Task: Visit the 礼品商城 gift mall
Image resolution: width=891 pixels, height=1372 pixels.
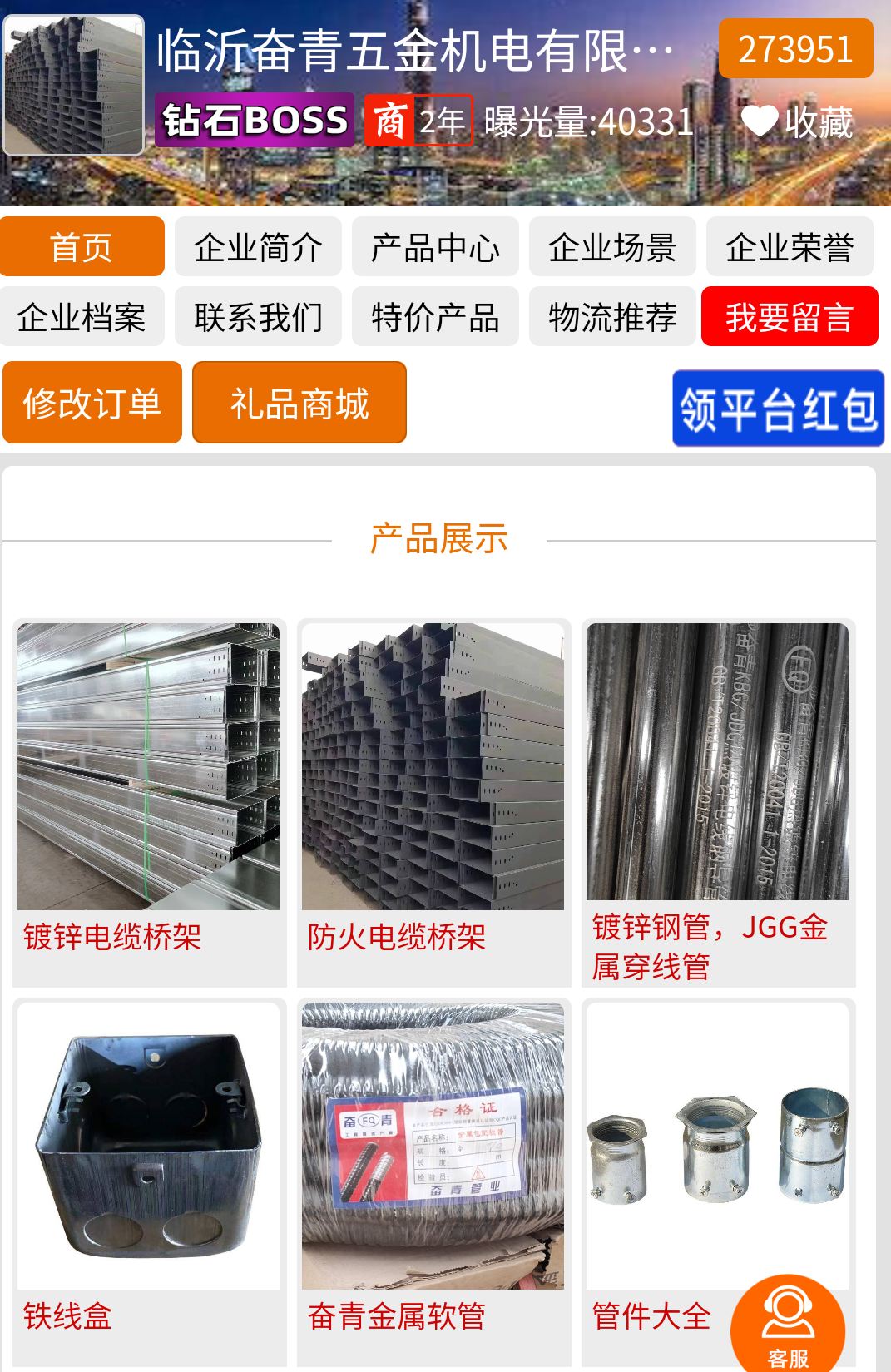Action: (x=299, y=403)
